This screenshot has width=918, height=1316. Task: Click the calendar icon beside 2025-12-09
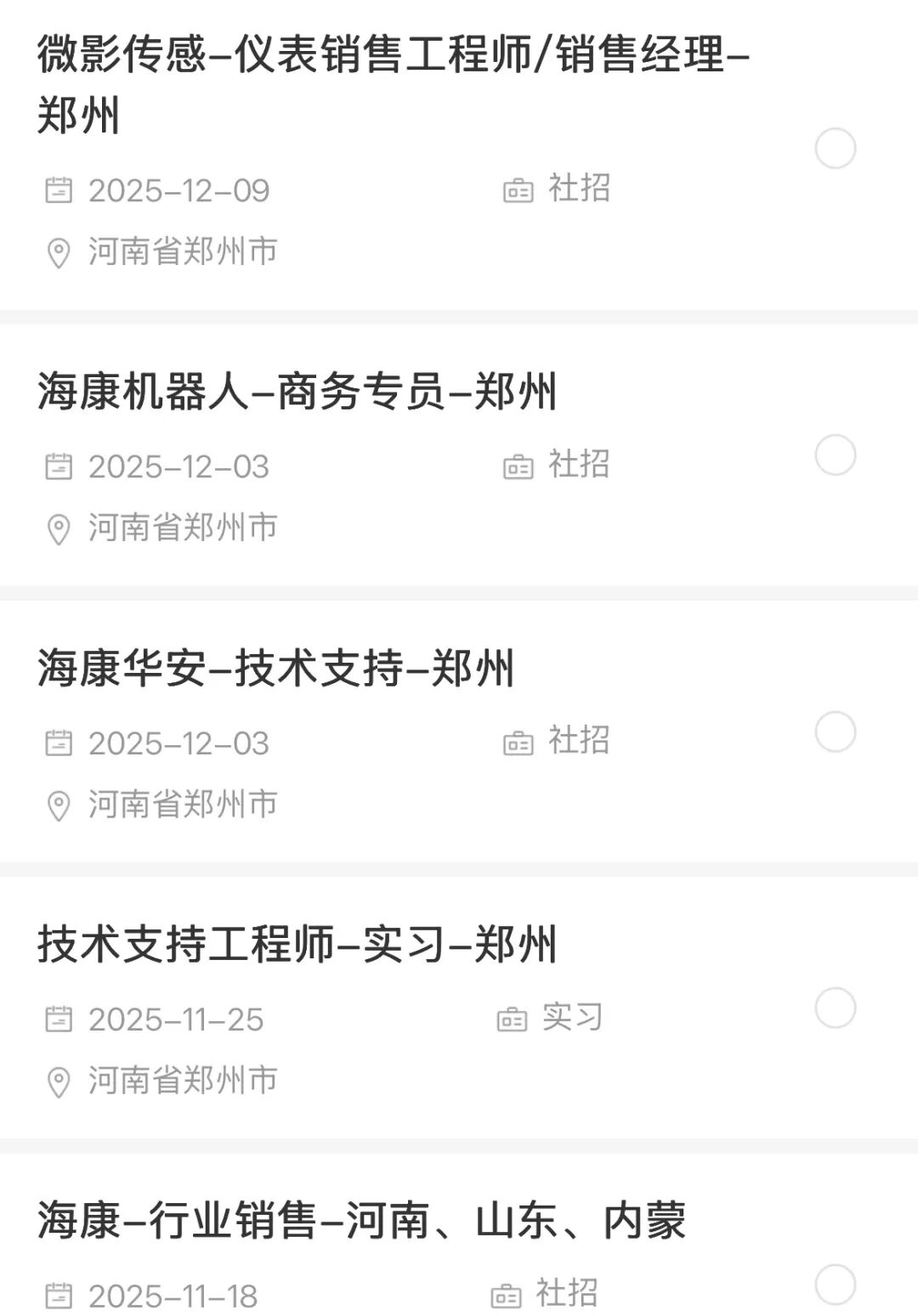click(x=58, y=192)
